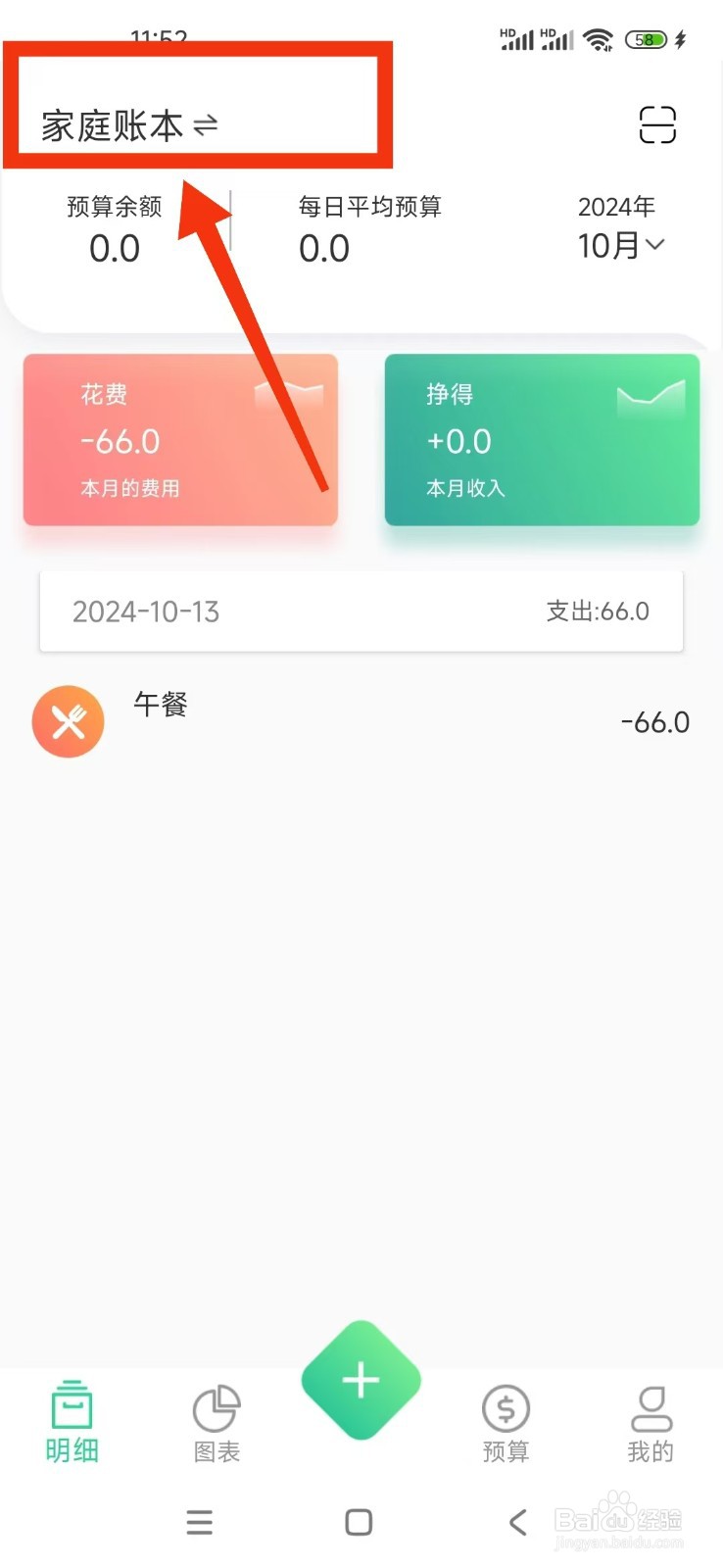This screenshot has height=1568, width=723.
Task: Open the 2024年 year selector
Action: [615, 206]
